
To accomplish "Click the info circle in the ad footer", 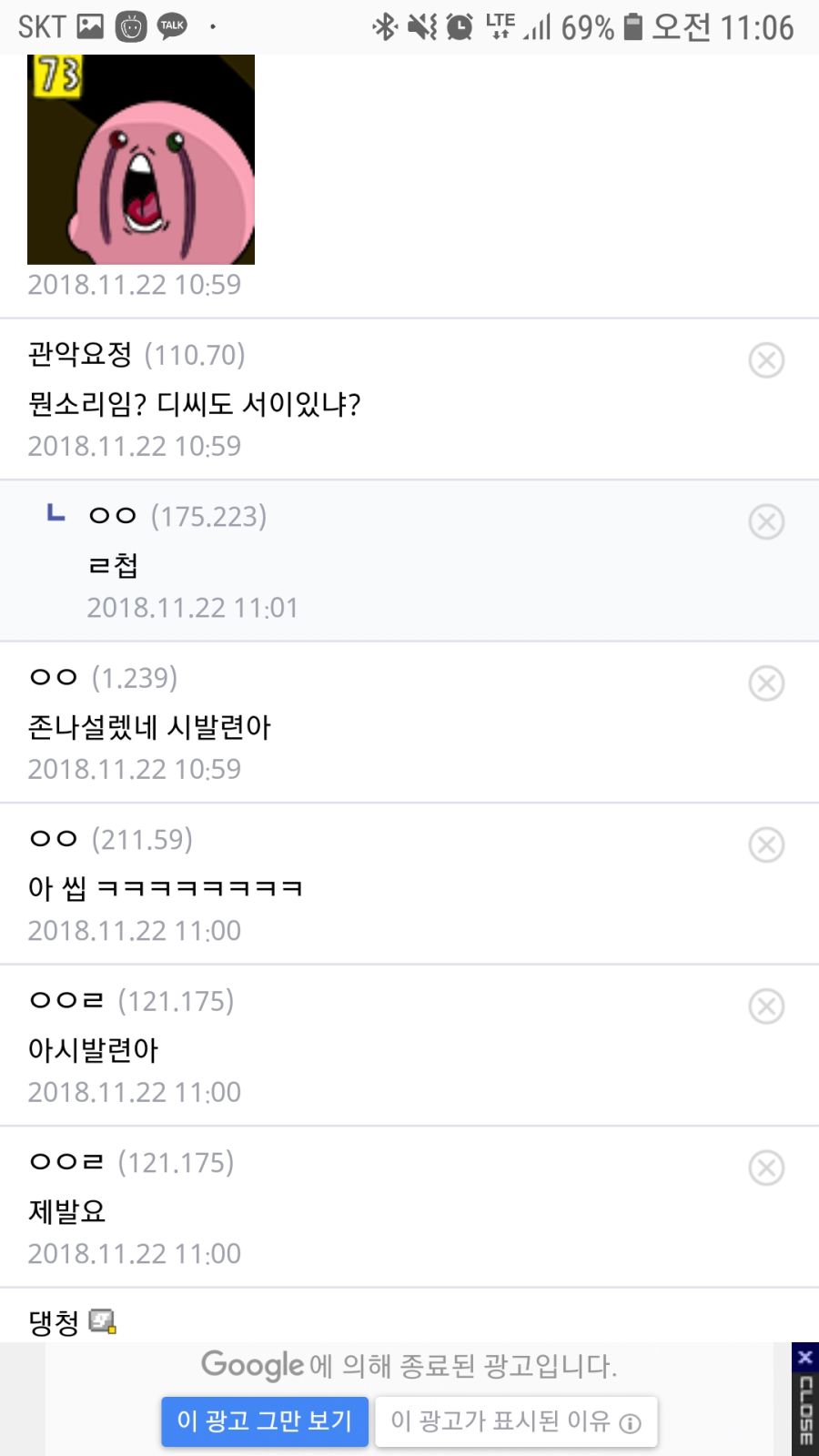I will click(632, 1421).
